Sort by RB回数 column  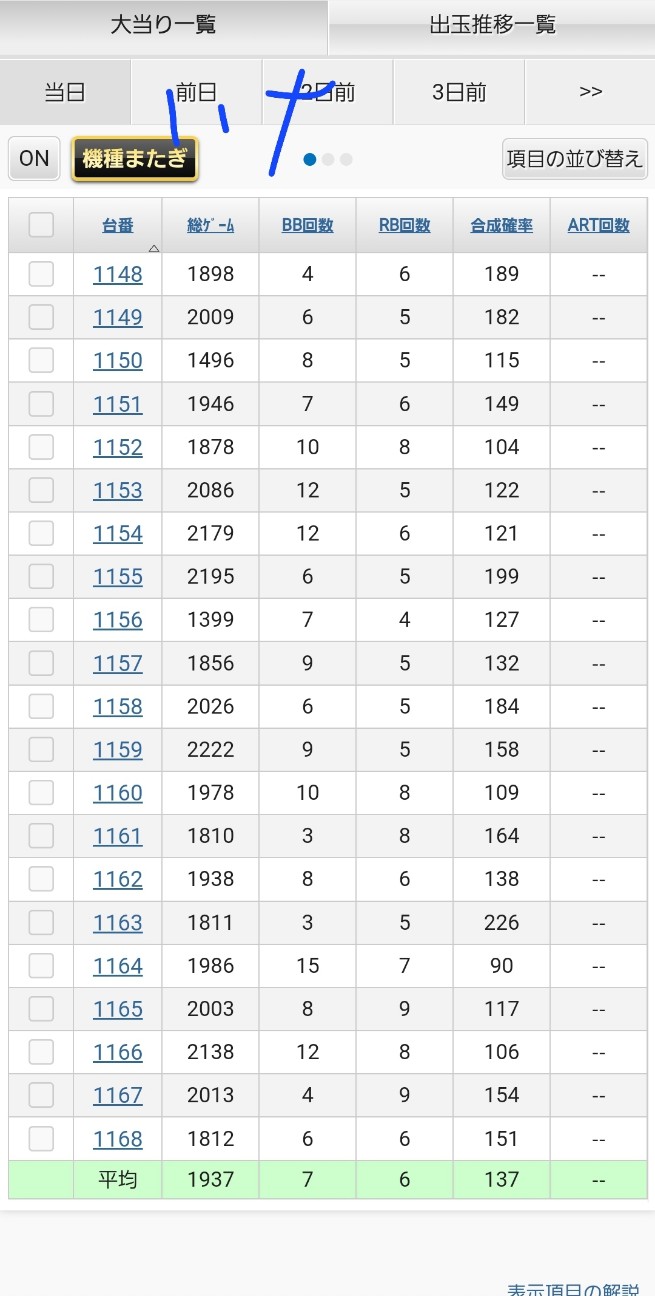pos(404,225)
